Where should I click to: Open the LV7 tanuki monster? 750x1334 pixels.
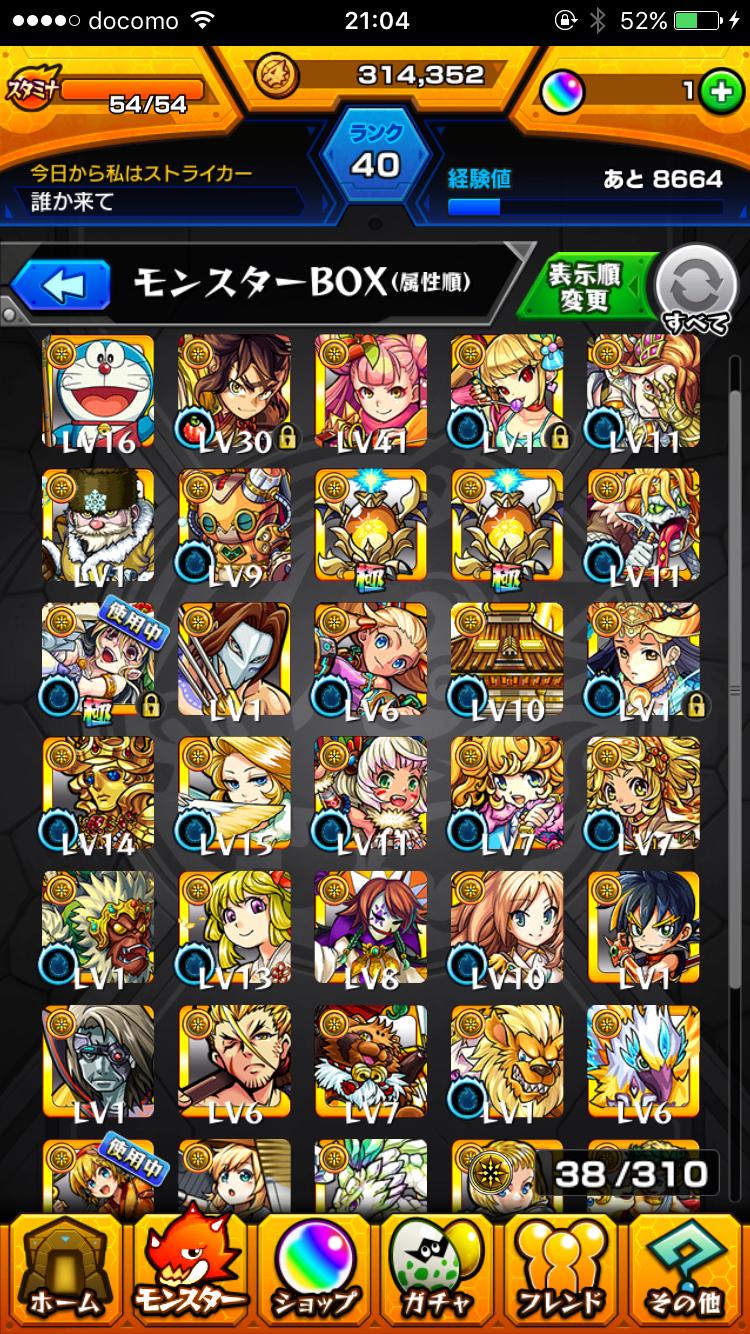[371, 1061]
